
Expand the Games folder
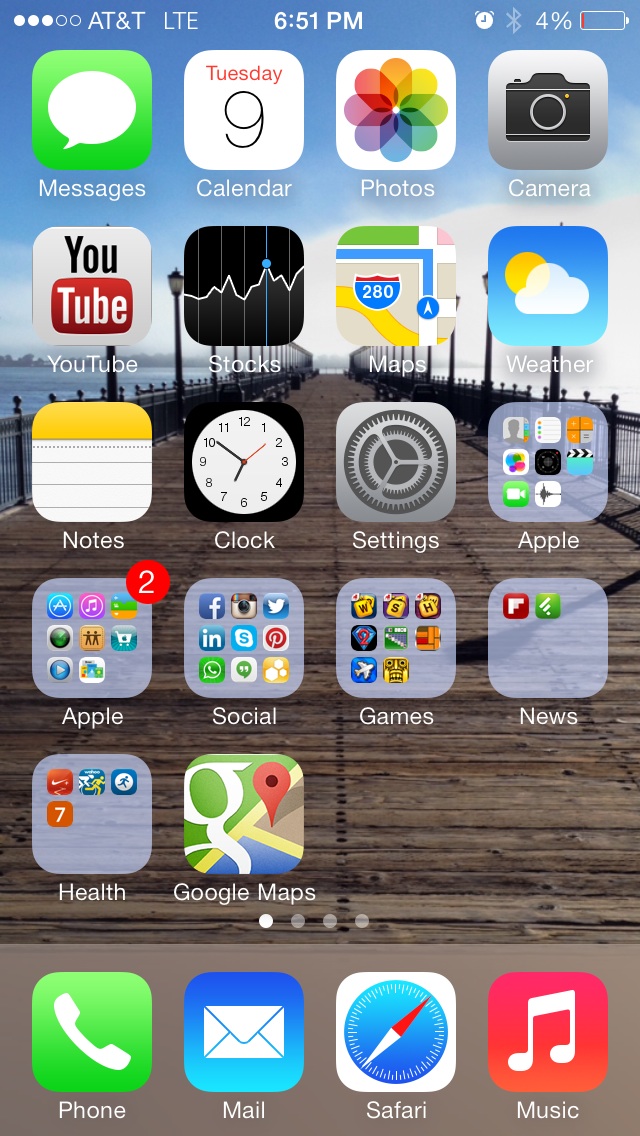pyautogui.click(x=396, y=638)
